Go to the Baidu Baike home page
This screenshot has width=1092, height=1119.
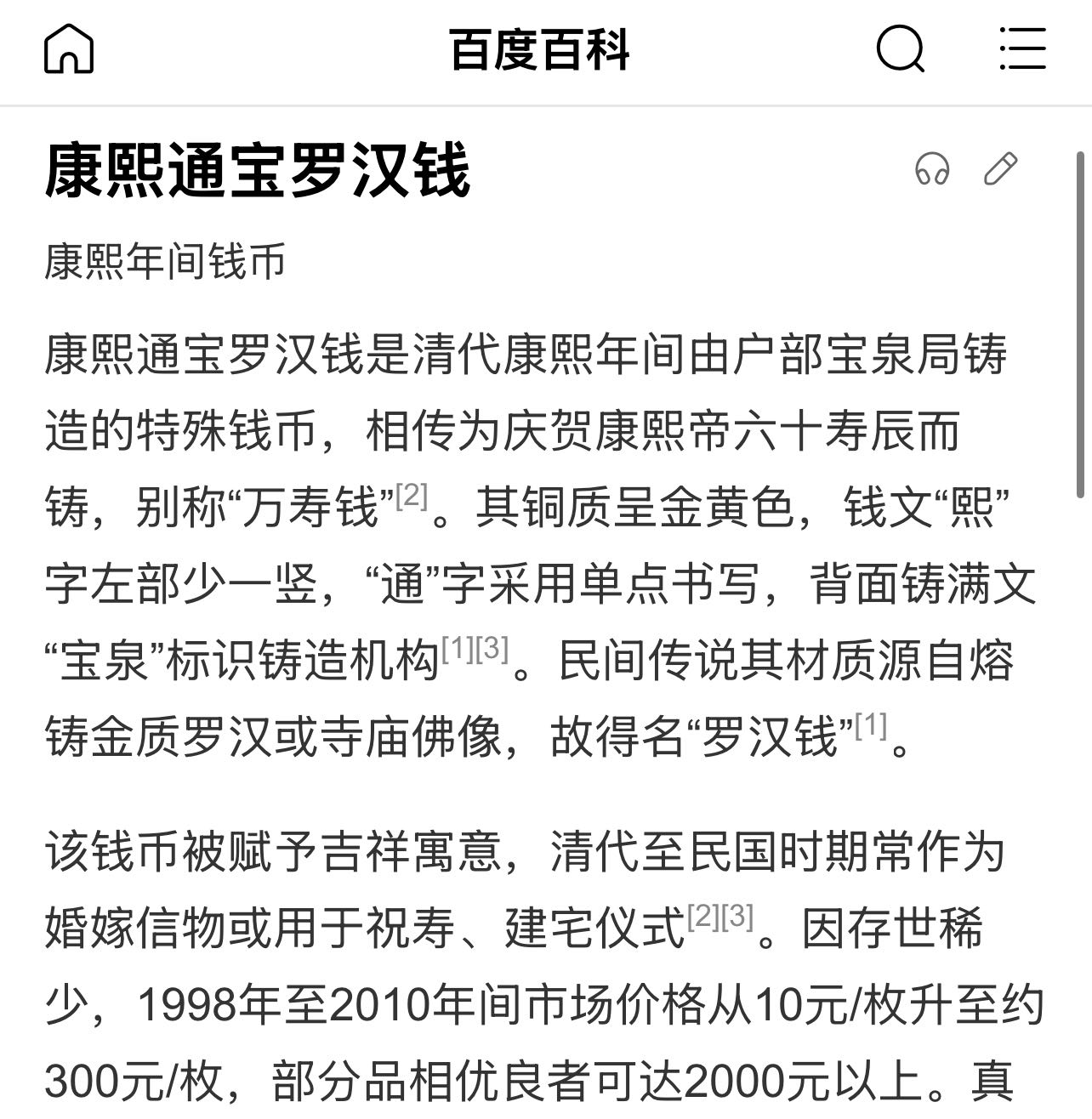tap(68, 49)
